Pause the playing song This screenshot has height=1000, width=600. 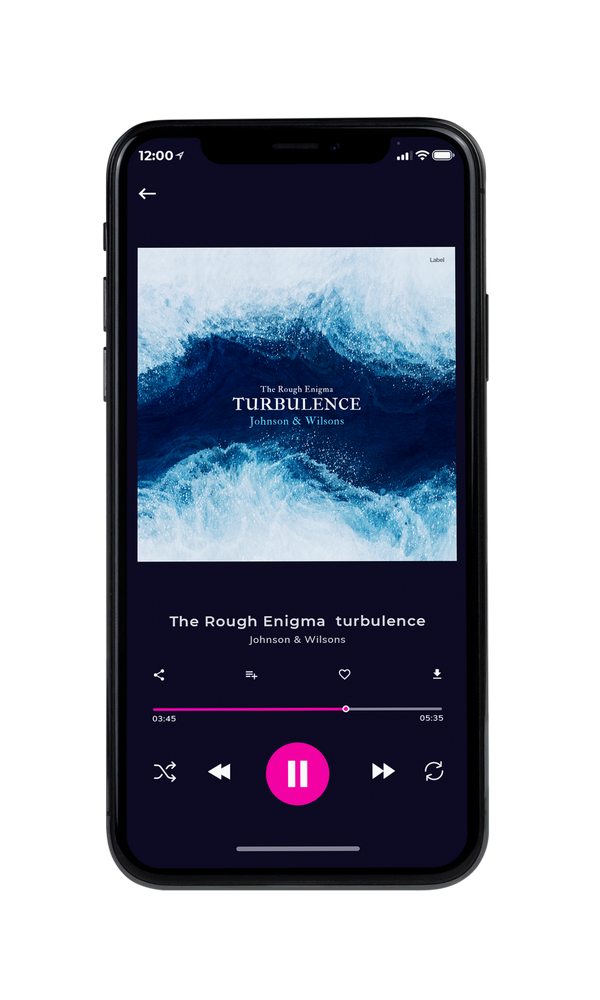[x=297, y=774]
